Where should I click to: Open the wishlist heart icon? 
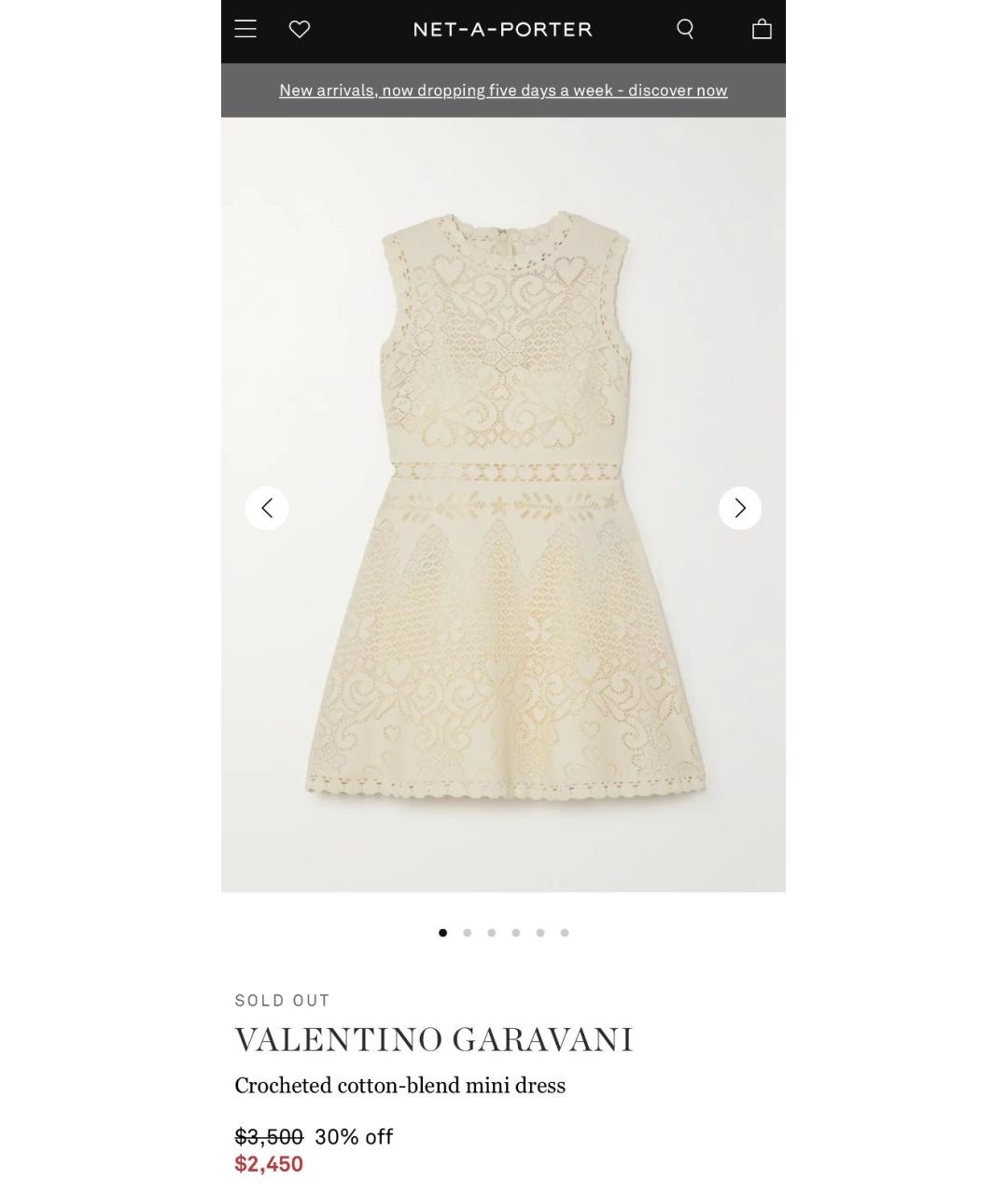(x=300, y=30)
